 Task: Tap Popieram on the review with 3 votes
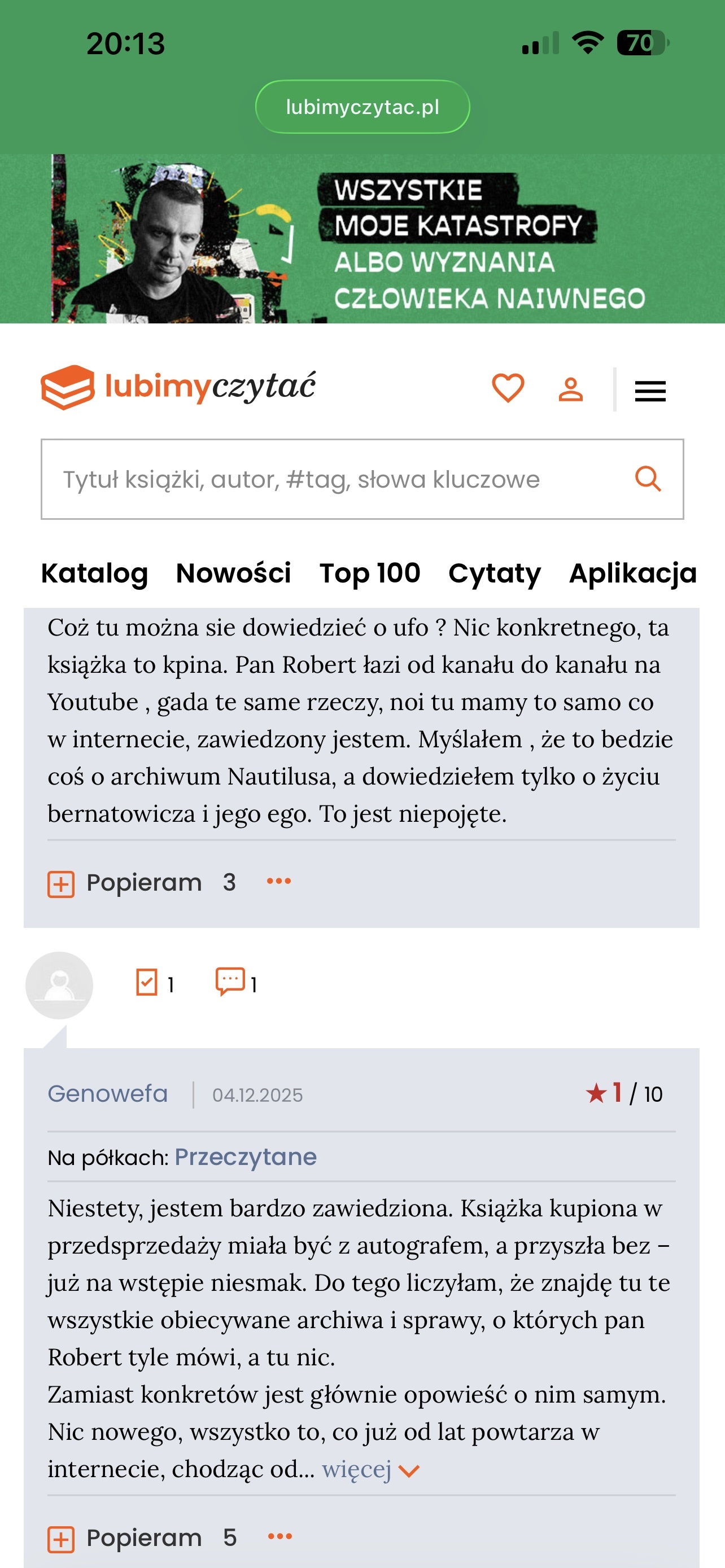pos(125,883)
